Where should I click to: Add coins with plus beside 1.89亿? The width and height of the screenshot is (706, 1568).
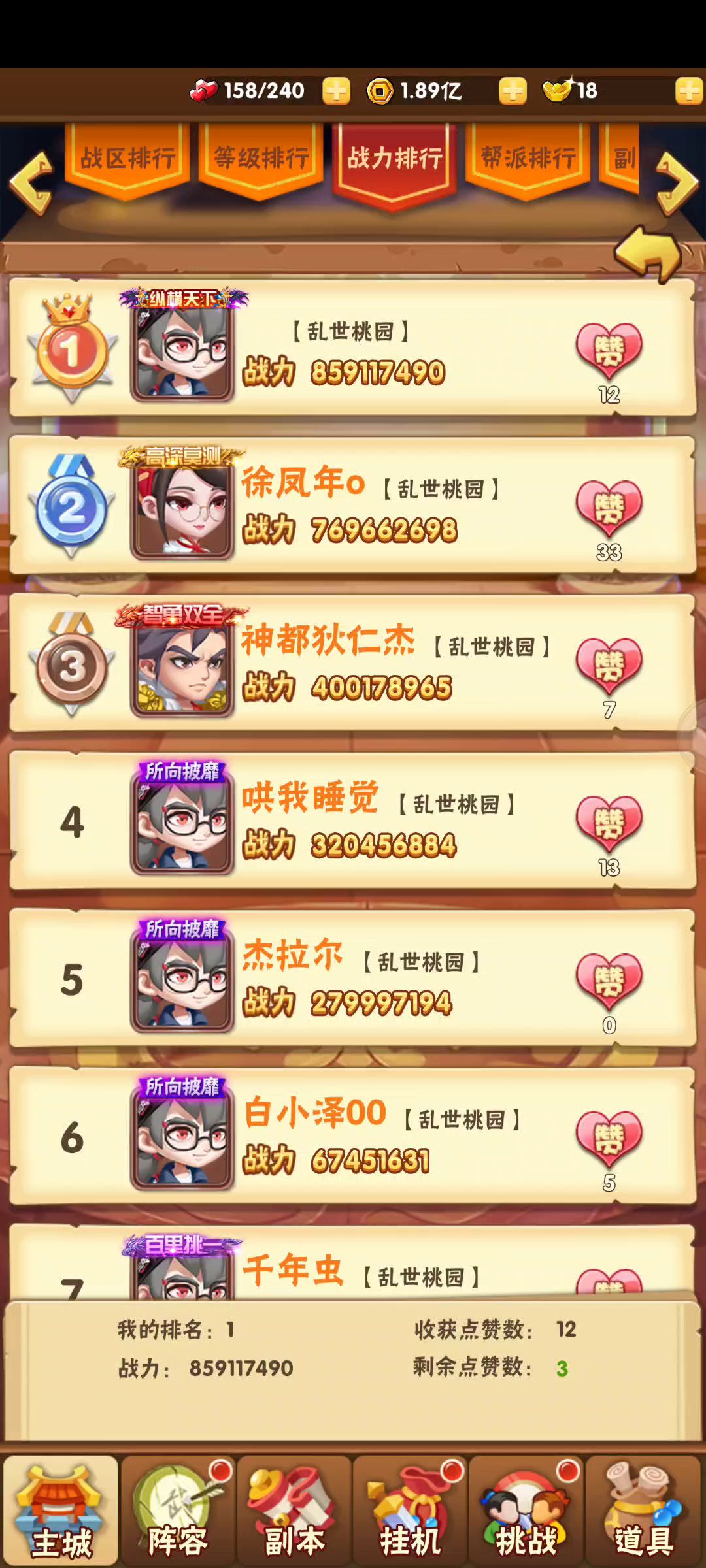coord(513,91)
